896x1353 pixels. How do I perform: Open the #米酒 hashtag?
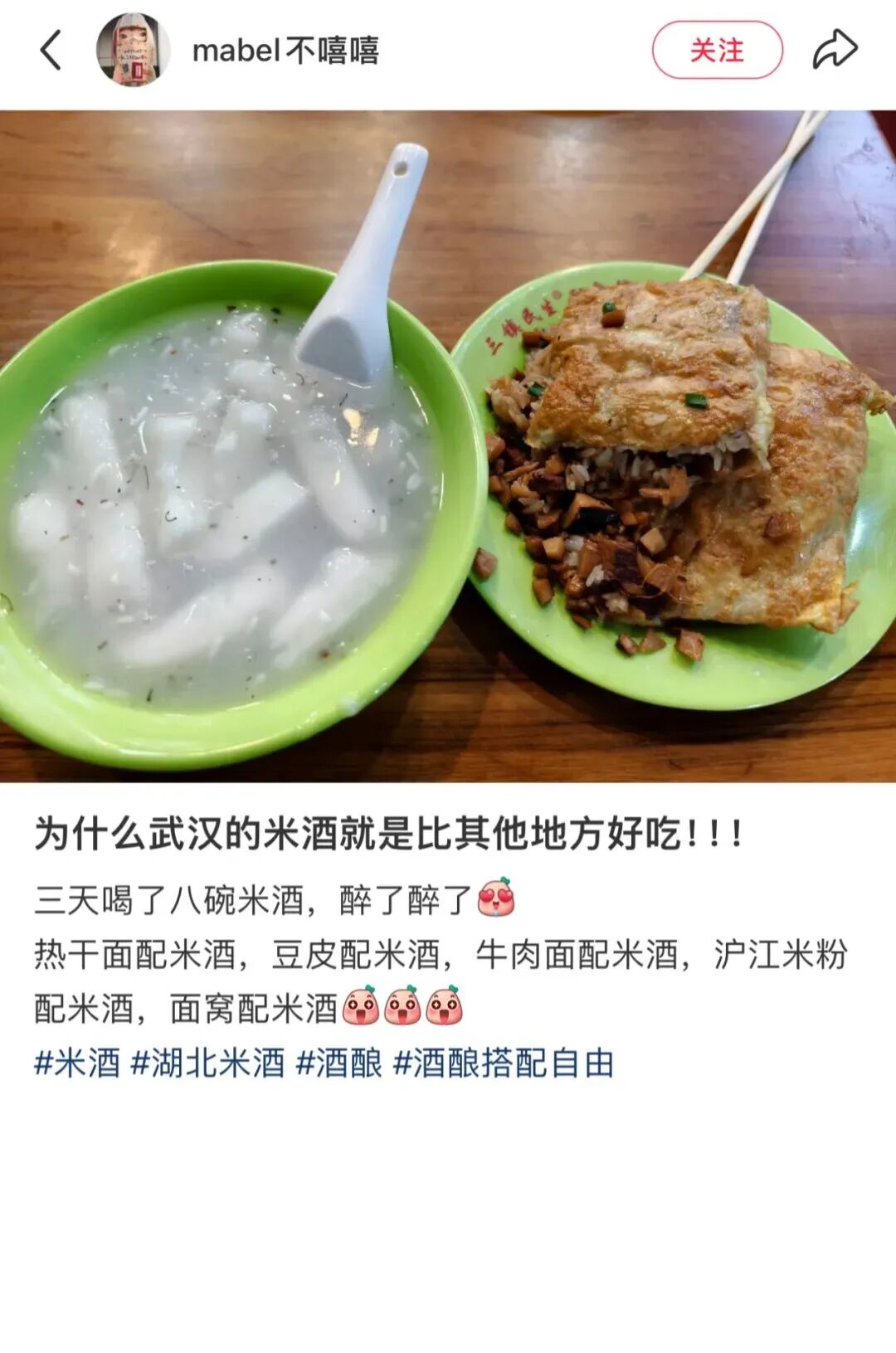77,1063
